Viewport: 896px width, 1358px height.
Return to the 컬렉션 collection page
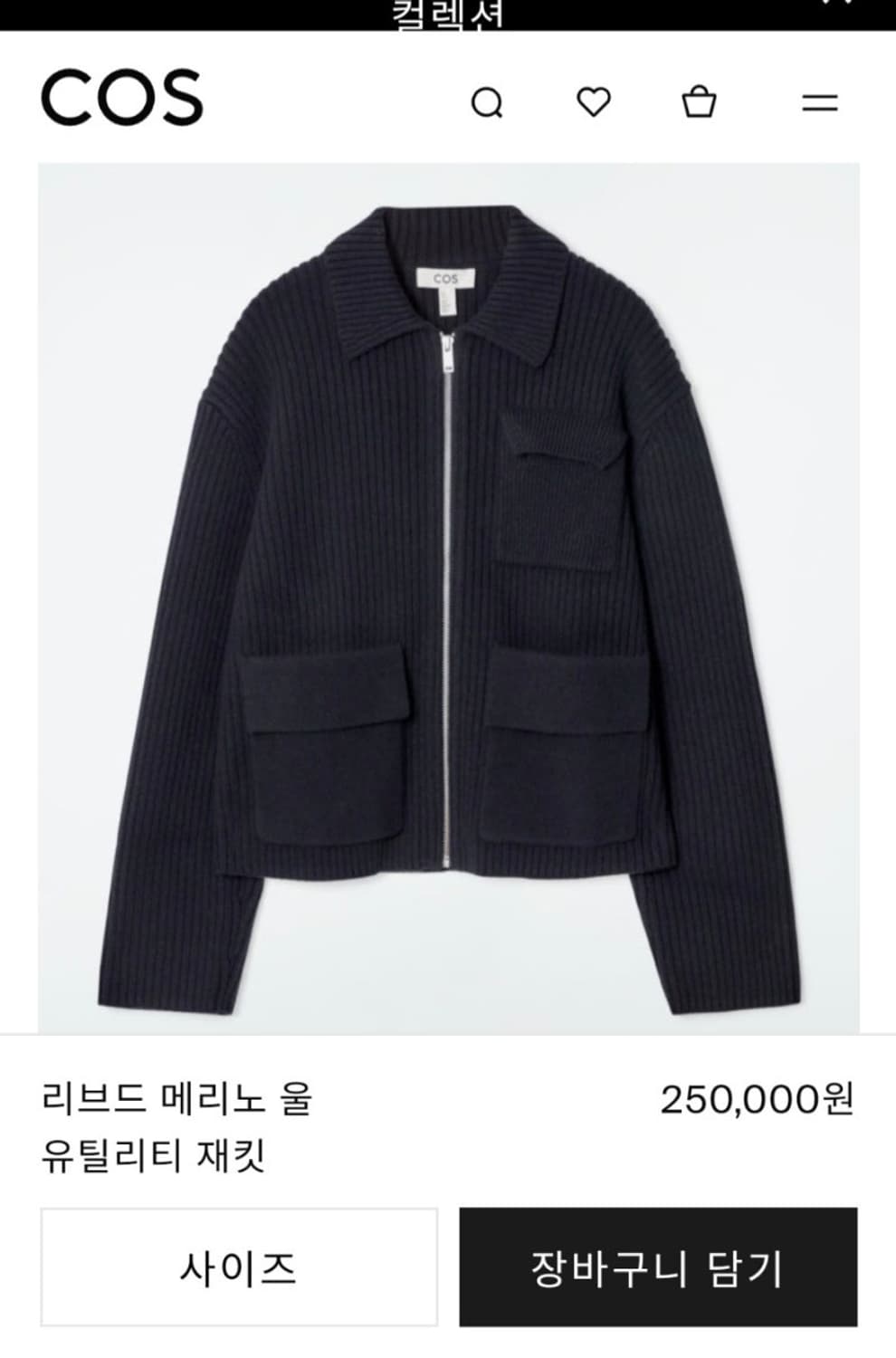448,13
